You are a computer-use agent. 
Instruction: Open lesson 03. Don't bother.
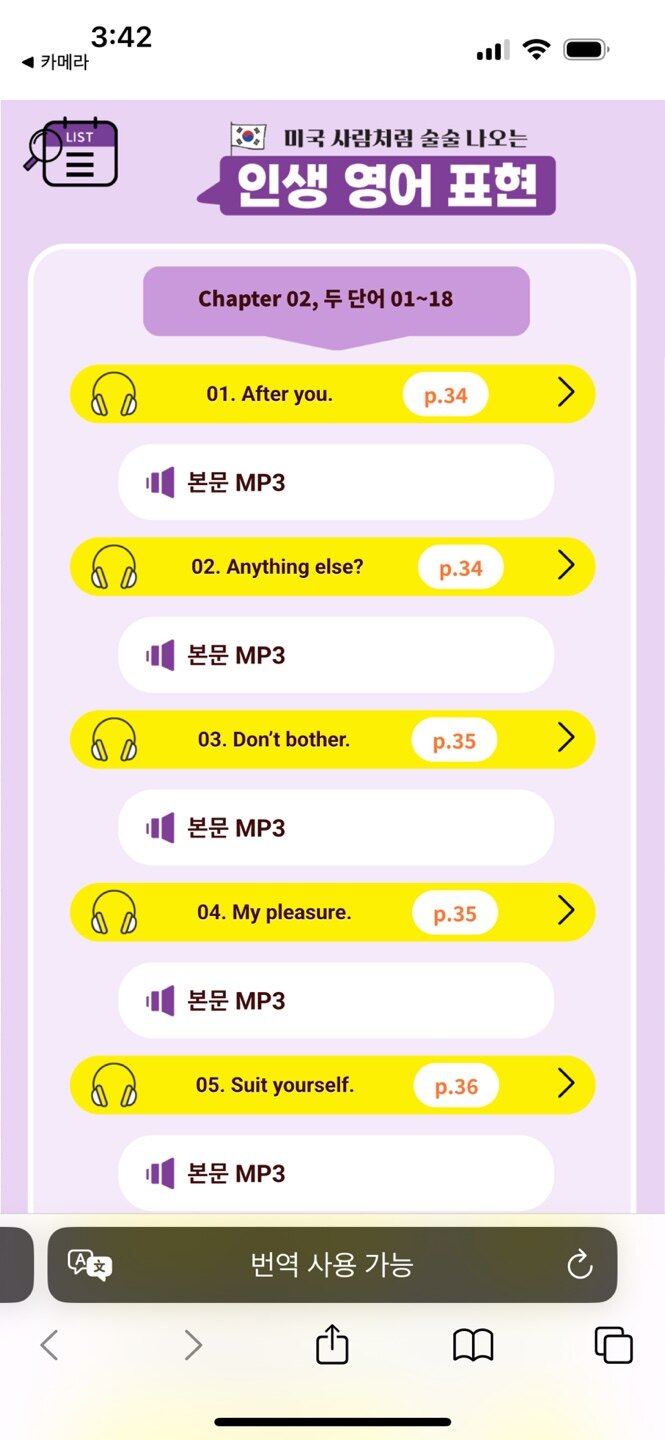pos(332,740)
